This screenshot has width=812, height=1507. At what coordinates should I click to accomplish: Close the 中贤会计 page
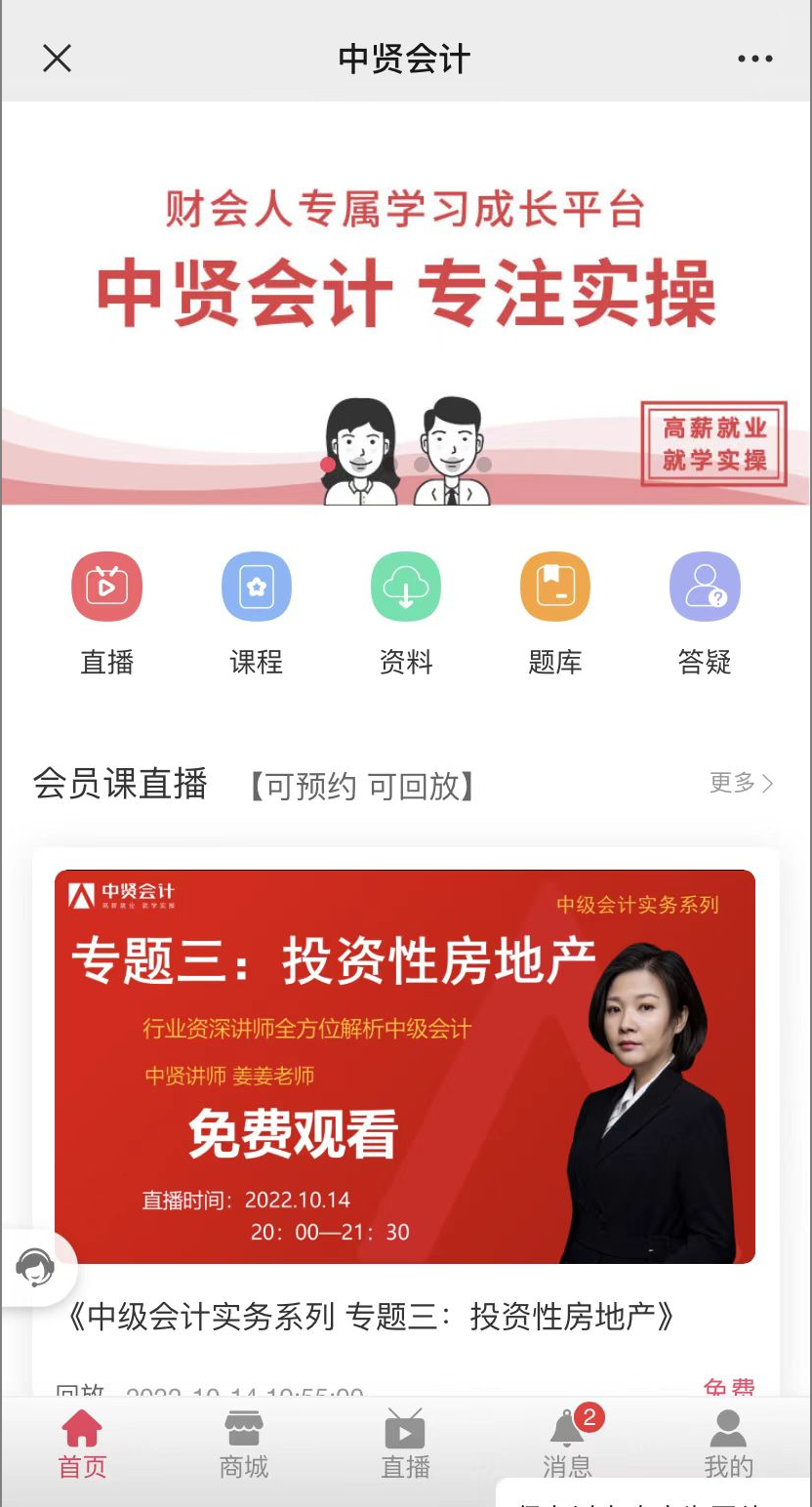57,59
